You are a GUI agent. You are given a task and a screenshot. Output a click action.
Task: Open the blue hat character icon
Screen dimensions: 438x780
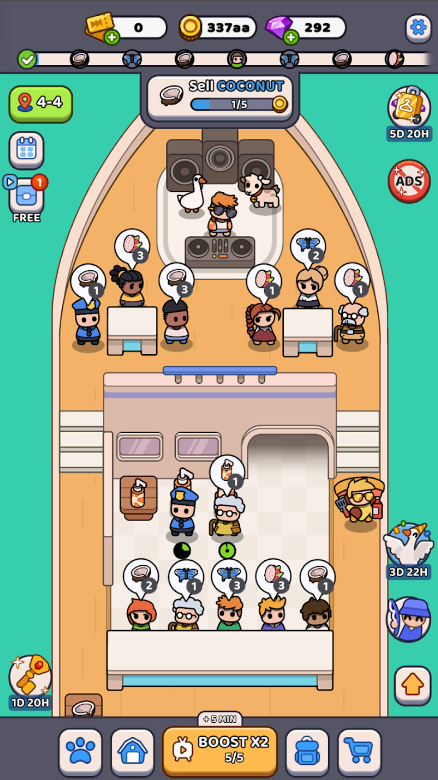pyautogui.click(x=409, y=619)
